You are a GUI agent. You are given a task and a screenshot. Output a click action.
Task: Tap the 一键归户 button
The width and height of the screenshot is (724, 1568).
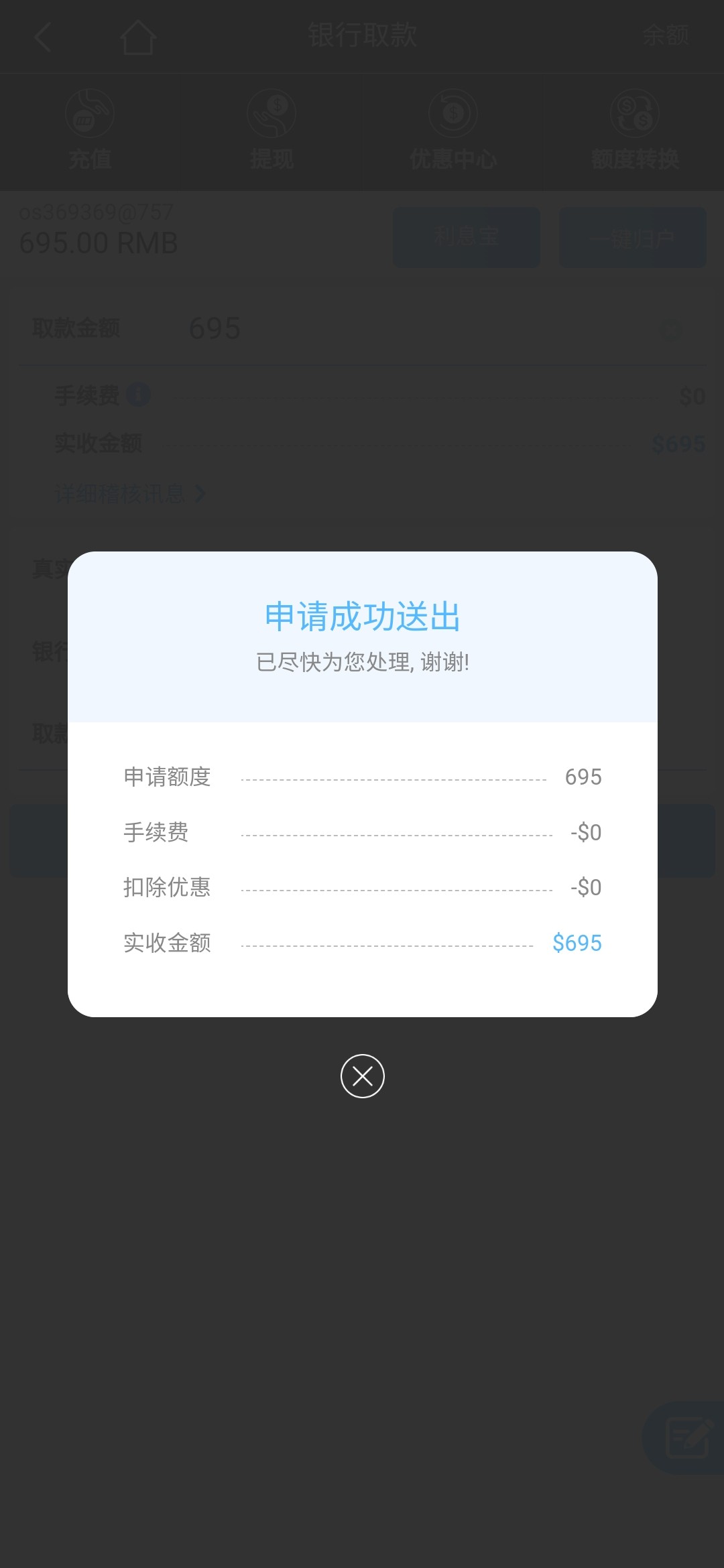pos(632,237)
